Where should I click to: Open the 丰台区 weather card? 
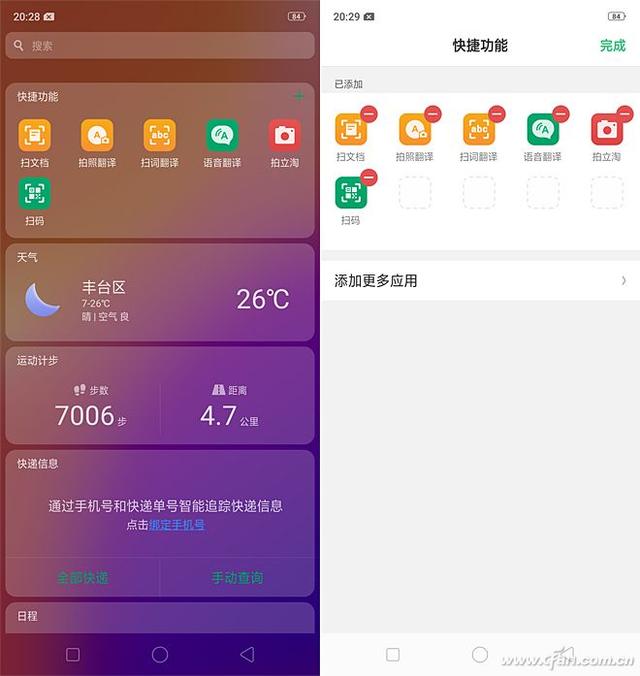tap(160, 293)
